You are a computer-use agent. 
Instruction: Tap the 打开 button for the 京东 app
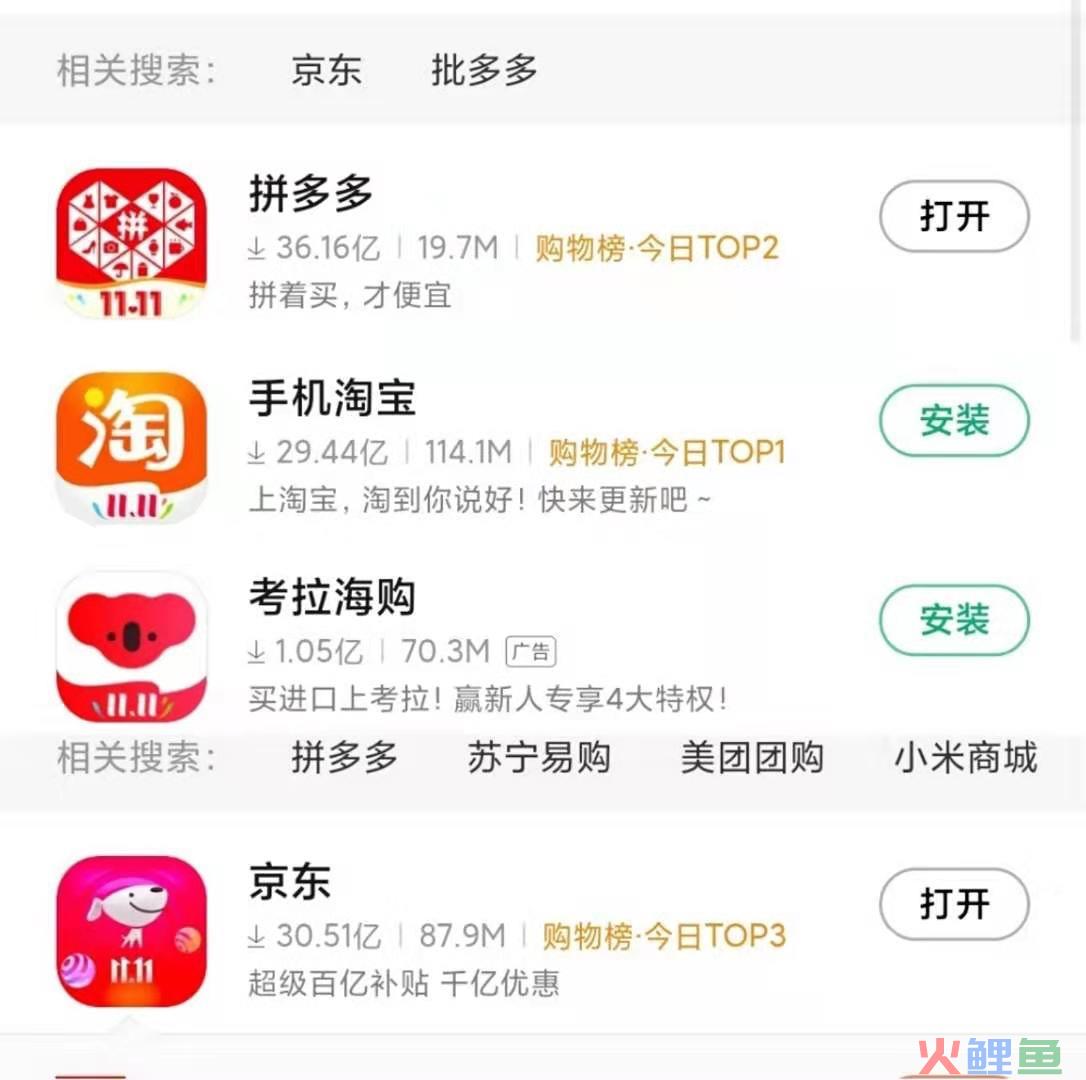point(953,905)
